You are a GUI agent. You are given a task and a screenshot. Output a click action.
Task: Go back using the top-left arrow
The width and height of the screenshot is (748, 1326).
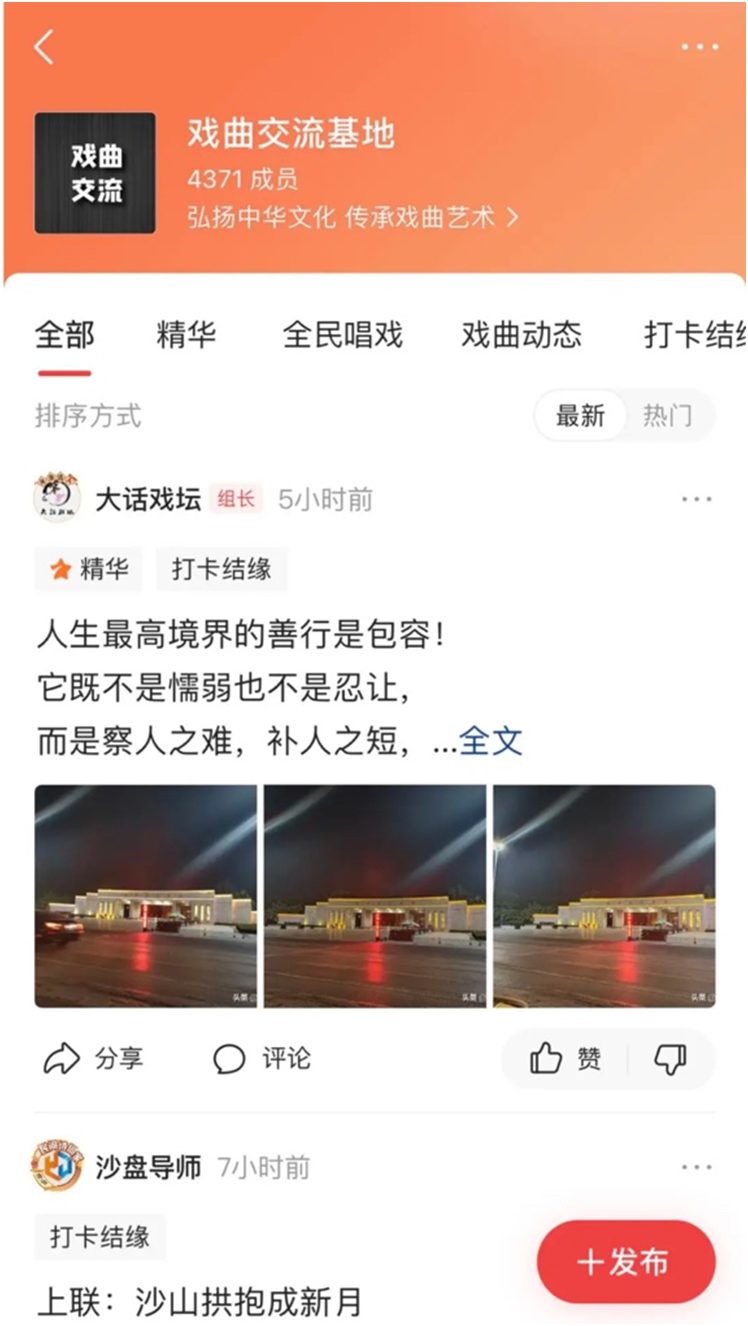click(x=44, y=47)
